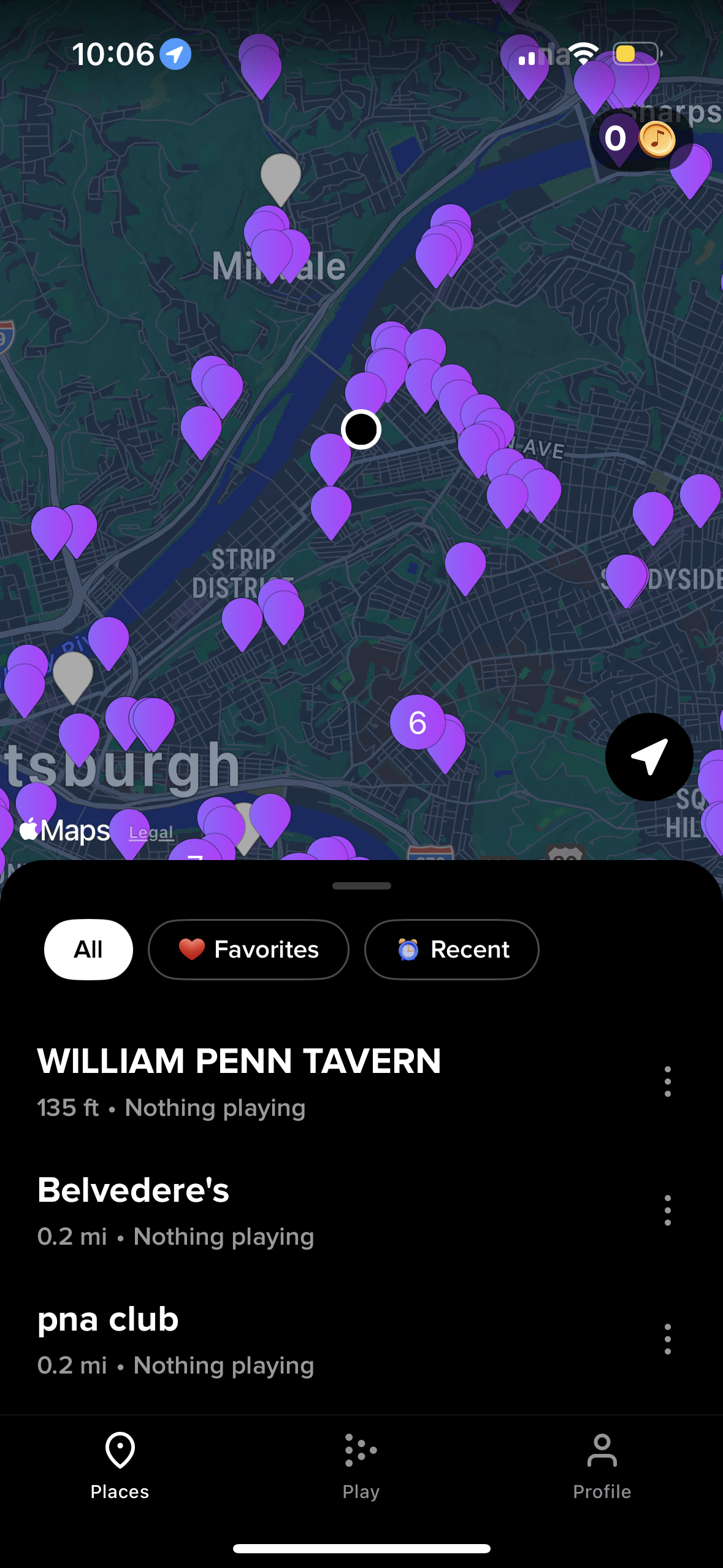This screenshot has height=1568, width=723.
Task: Tap the bottom sheet drag handle
Action: [x=361, y=885]
